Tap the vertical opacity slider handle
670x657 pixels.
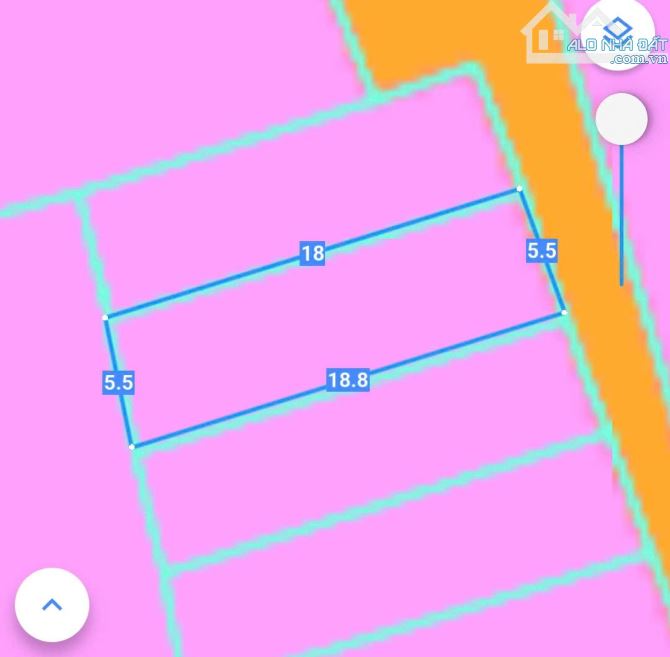621,121
